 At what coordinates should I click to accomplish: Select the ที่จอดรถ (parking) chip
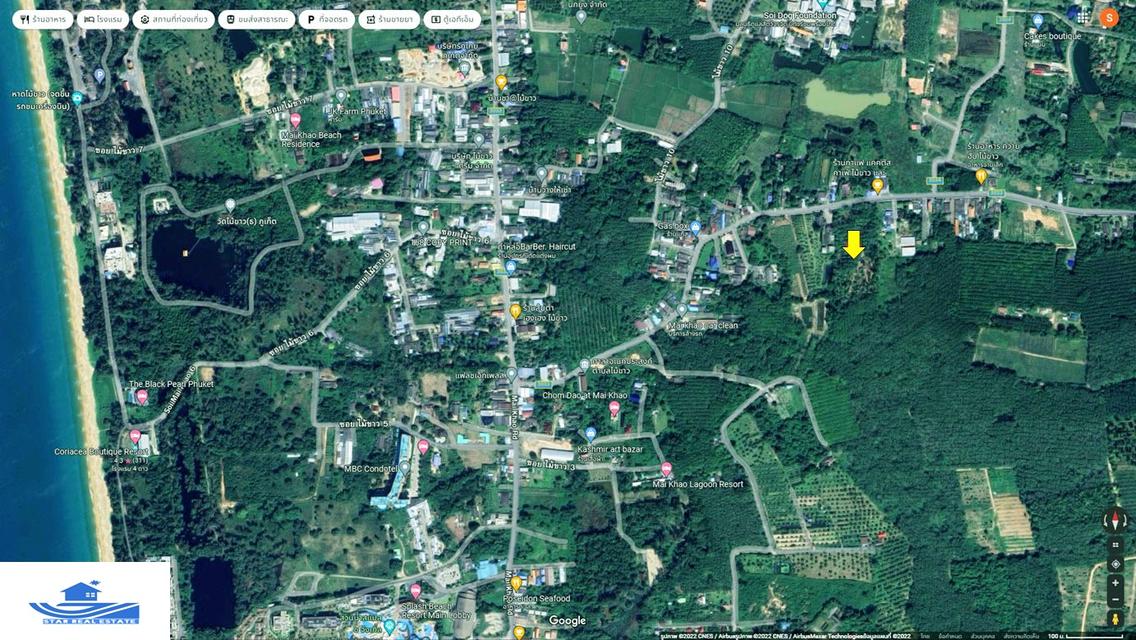point(326,19)
